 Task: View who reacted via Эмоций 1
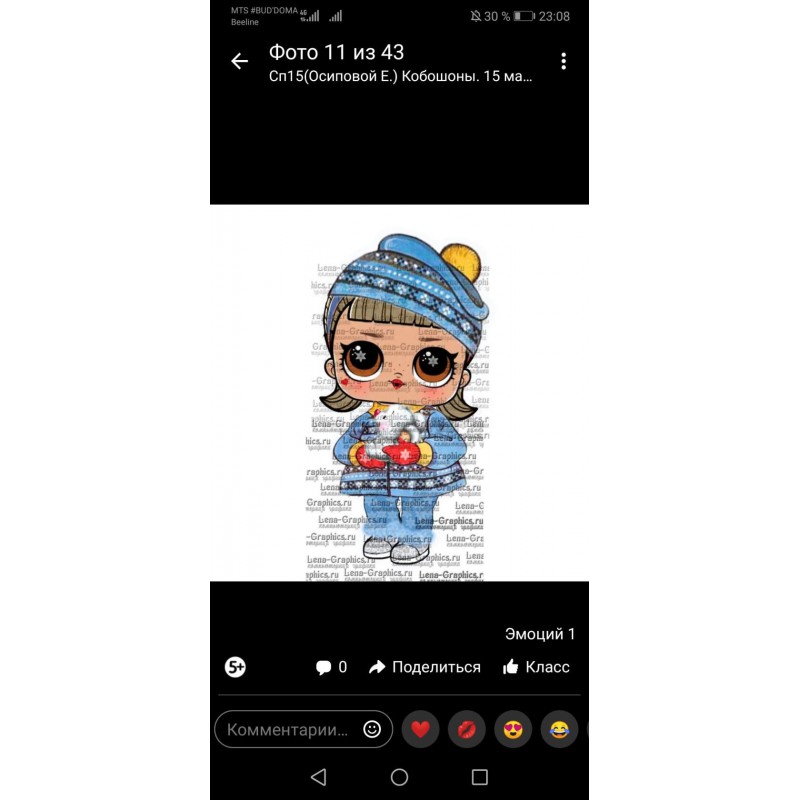tap(540, 634)
